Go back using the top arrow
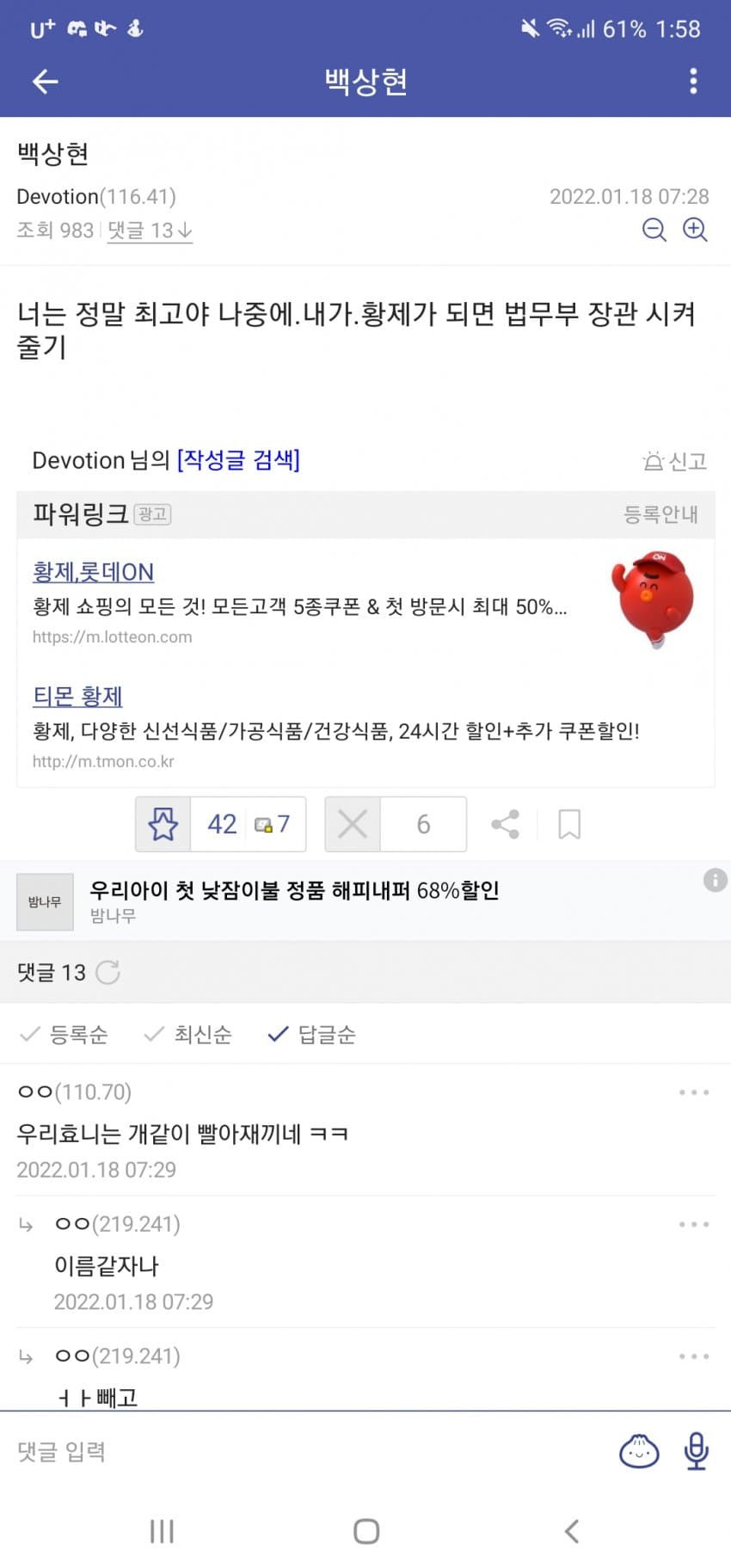This screenshot has width=731, height=1568. click(x=45, y=82)
